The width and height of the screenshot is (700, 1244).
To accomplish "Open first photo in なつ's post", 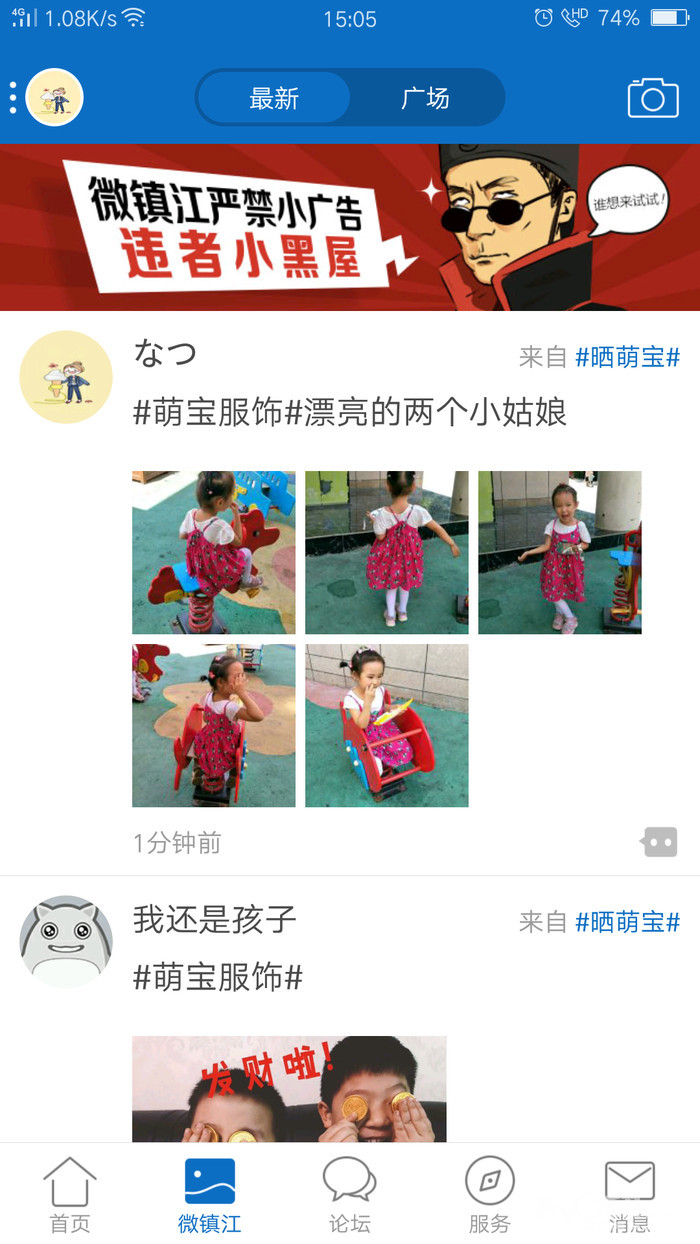I will (214, 552).
